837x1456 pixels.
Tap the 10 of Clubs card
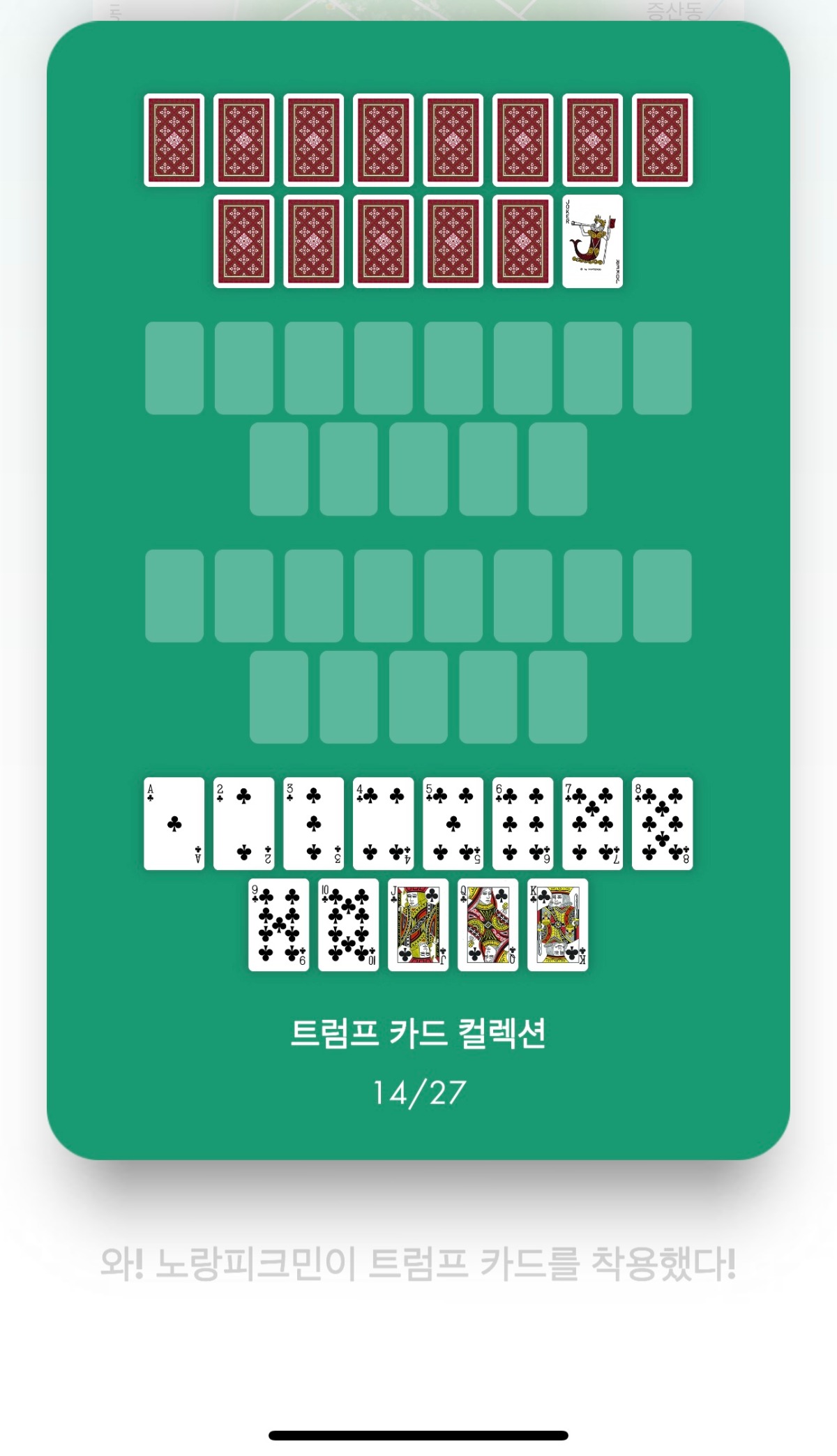point(348,924)
